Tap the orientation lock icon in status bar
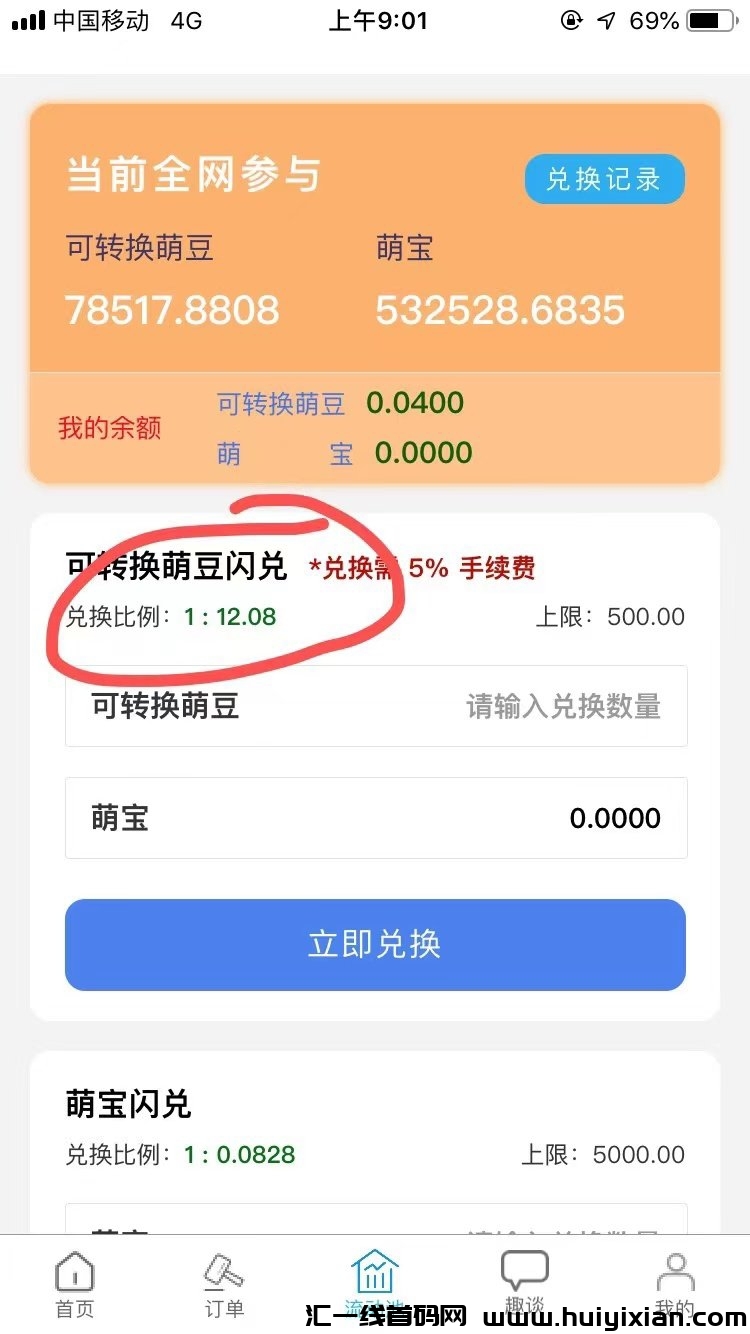 coord(570,20)
